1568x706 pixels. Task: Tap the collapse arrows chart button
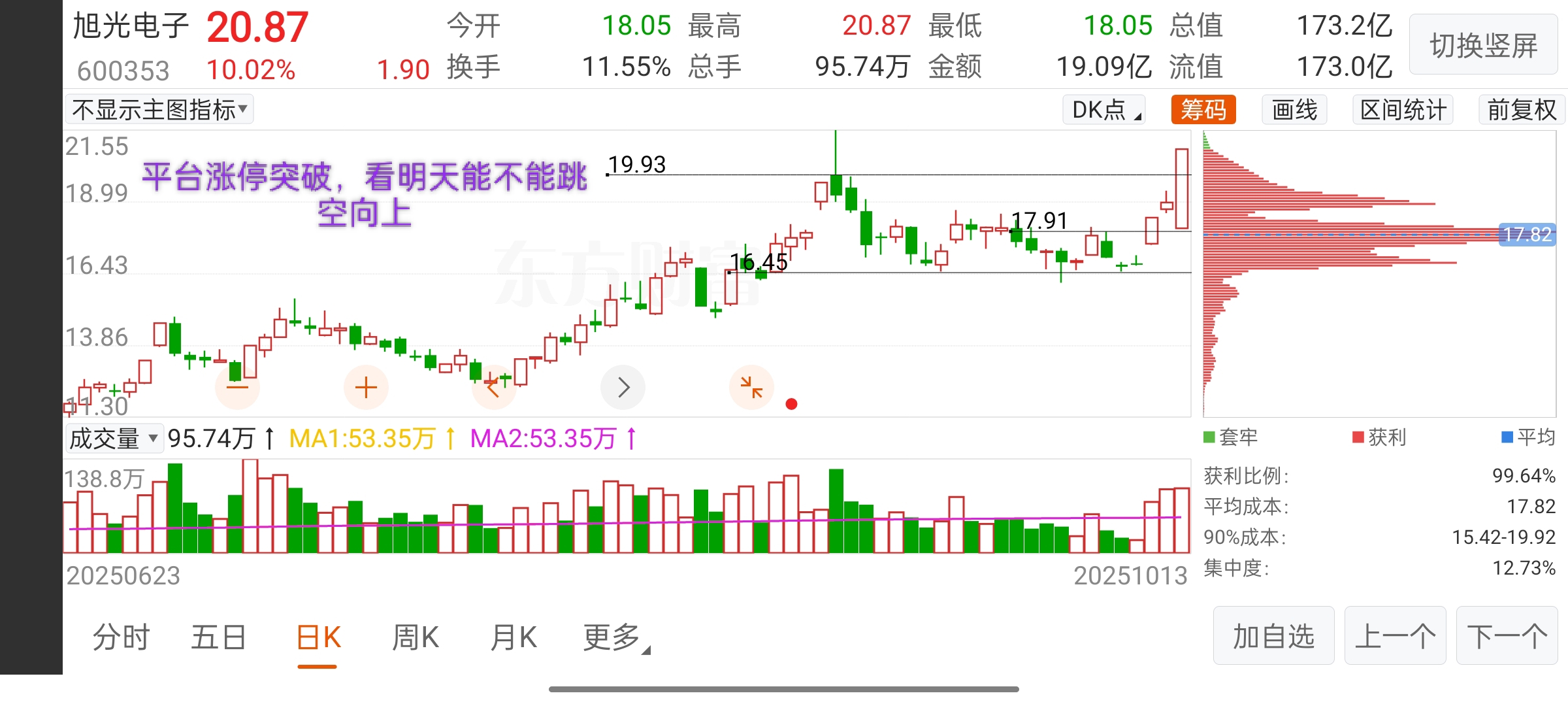pos(751,387)
